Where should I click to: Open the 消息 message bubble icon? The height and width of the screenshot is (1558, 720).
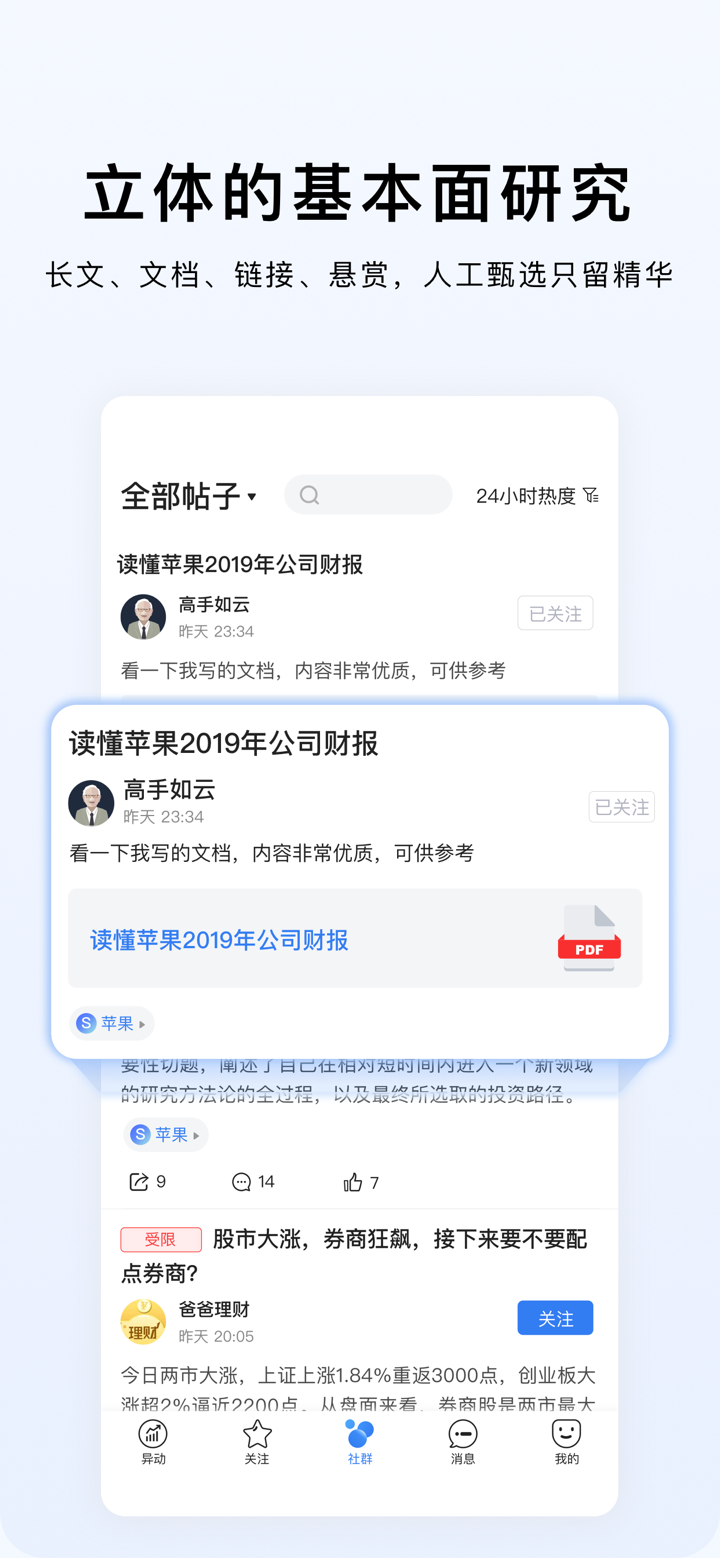462,1434
